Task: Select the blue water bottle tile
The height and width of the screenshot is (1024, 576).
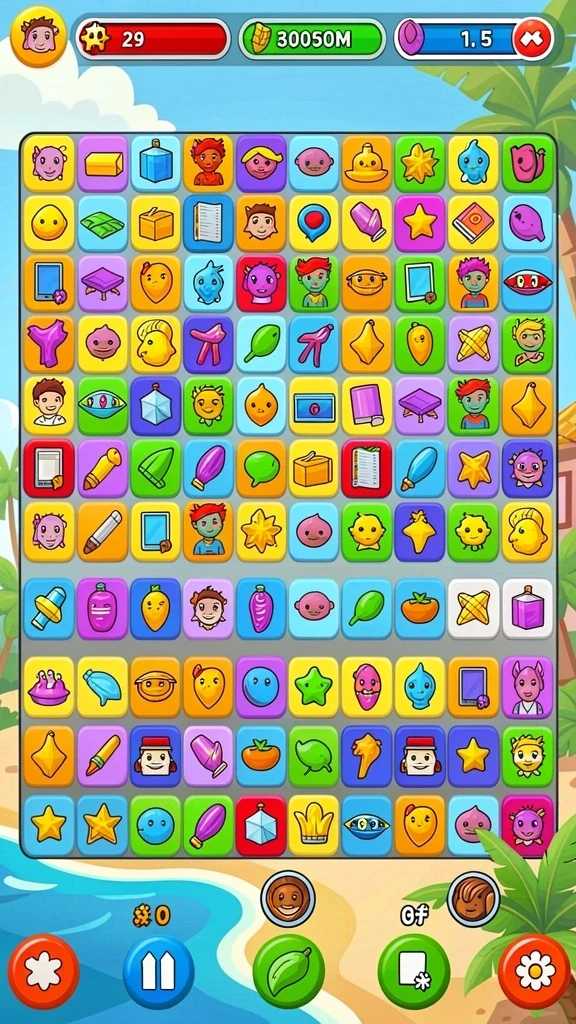Action: (155, 163)
